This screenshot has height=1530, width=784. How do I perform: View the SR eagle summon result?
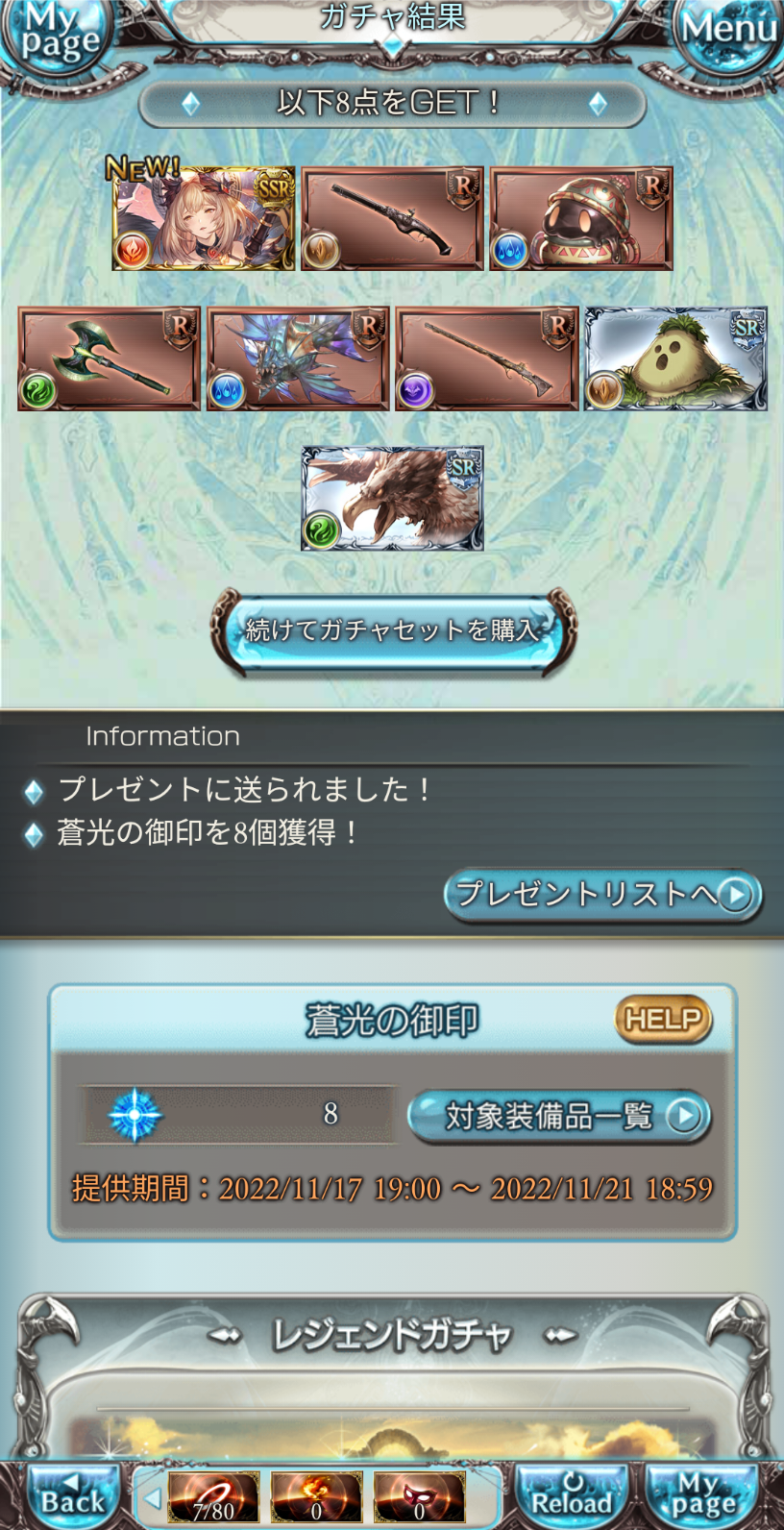coord(392,499)
